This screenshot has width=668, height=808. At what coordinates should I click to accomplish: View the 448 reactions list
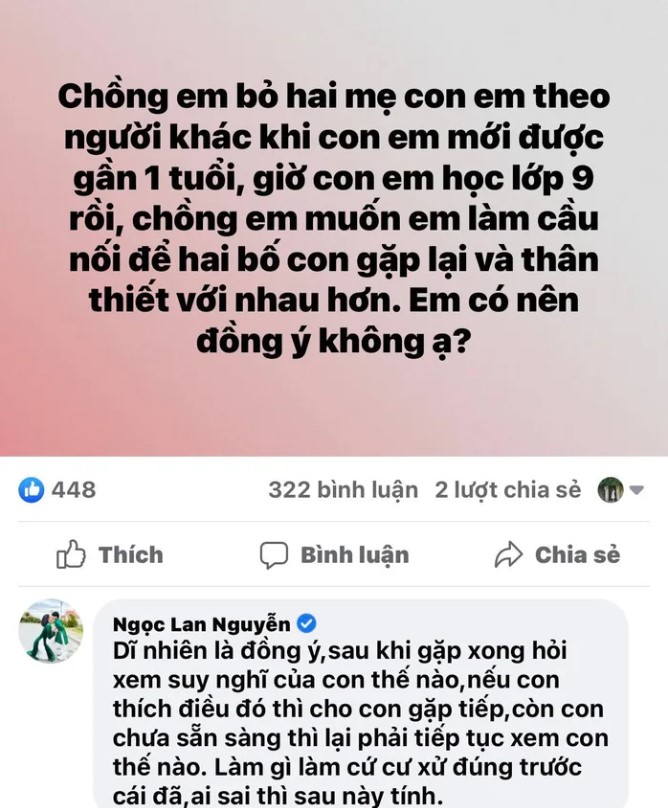(x=58, y=489)
